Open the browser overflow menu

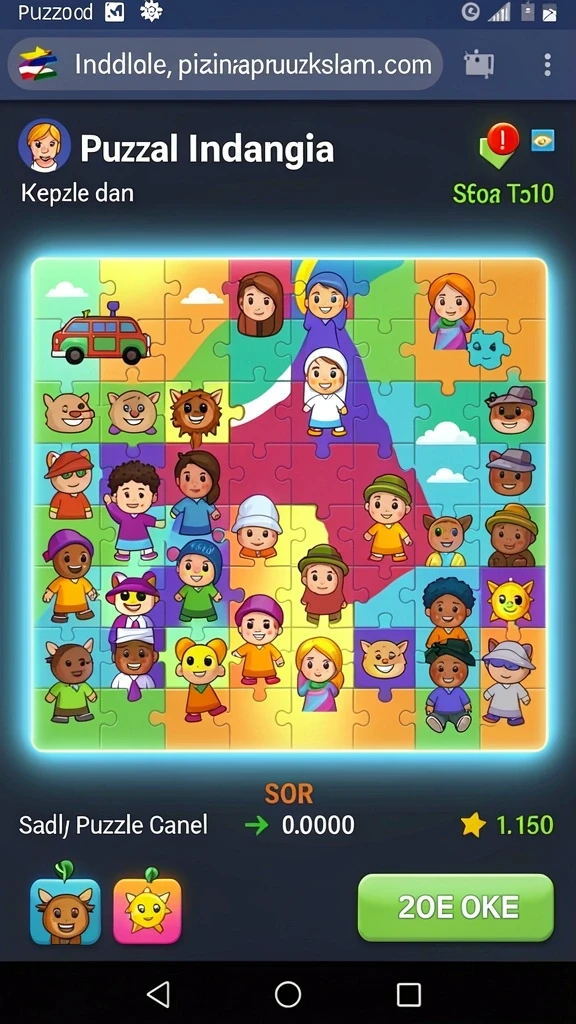[547, 65]
